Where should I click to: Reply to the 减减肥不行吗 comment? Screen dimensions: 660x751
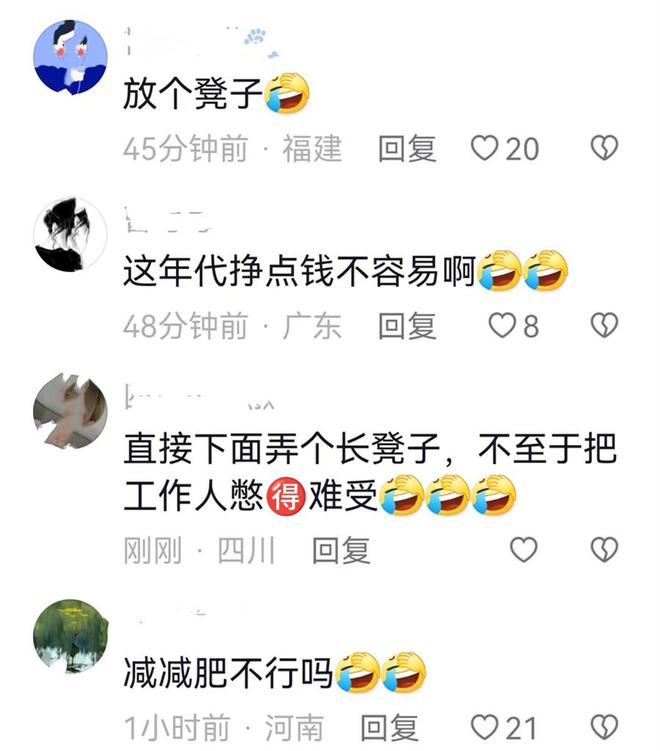[389, 727]
